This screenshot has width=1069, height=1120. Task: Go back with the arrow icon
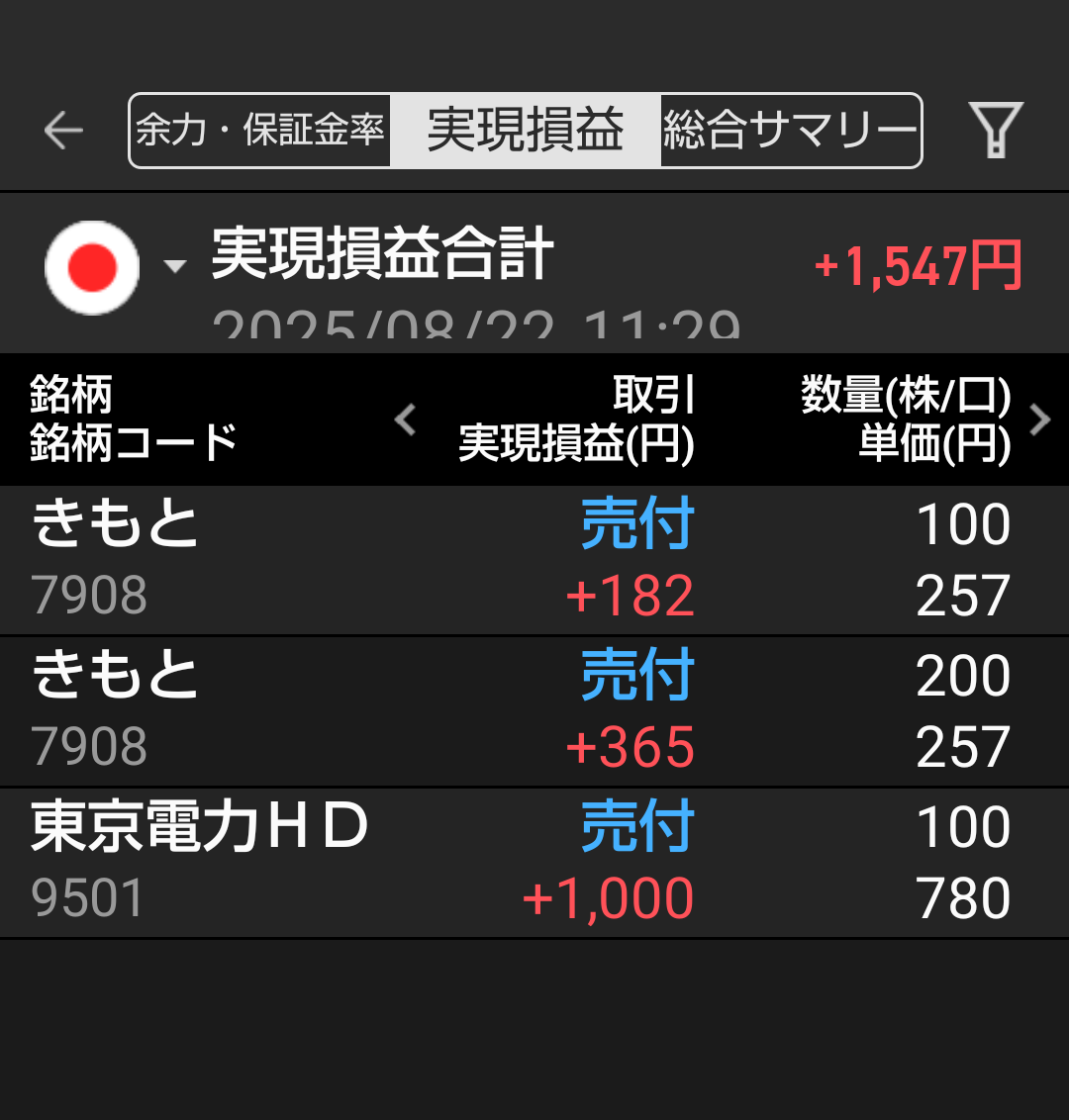click(63, 131)
